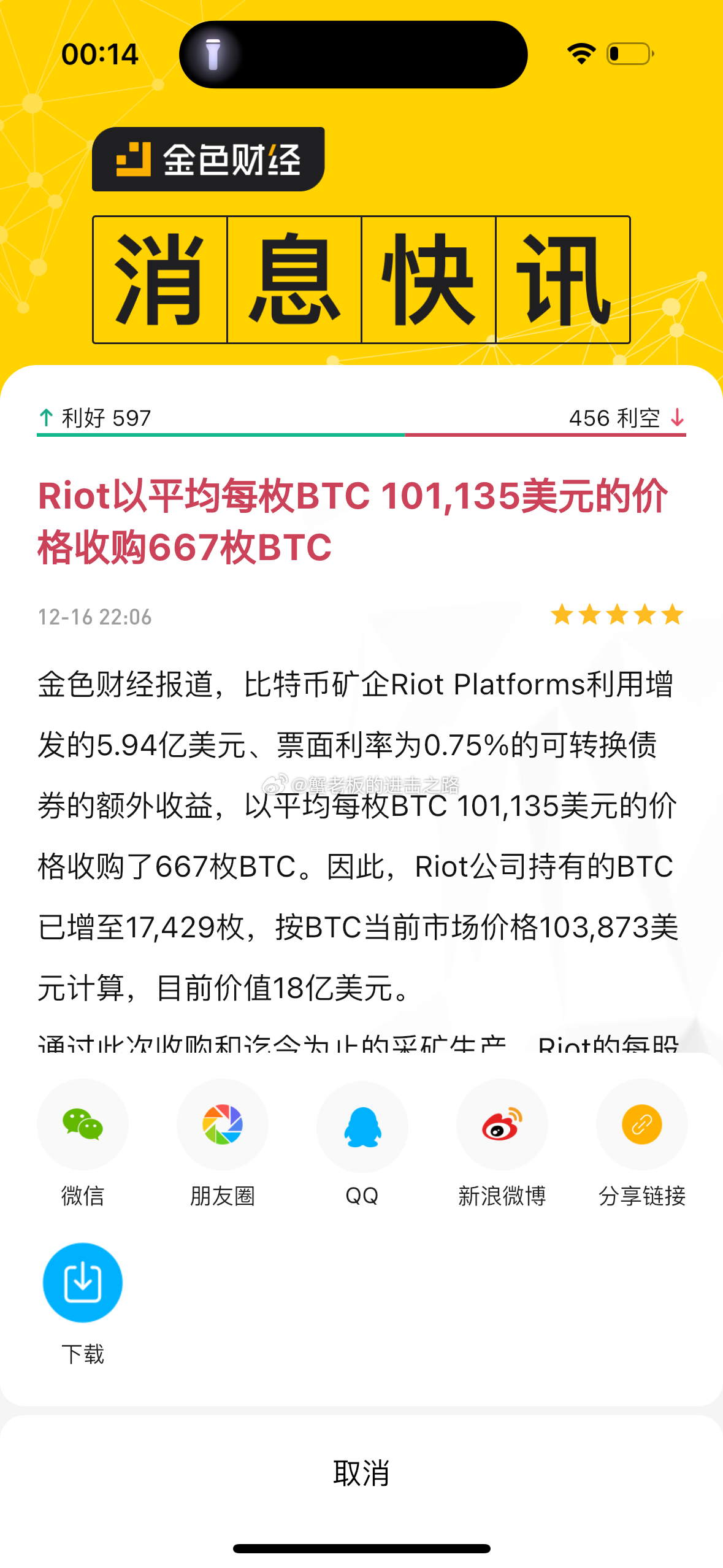
Task: Share to 朋友圈 (WeChat Moments)
Action: (x=222, y=1126)
